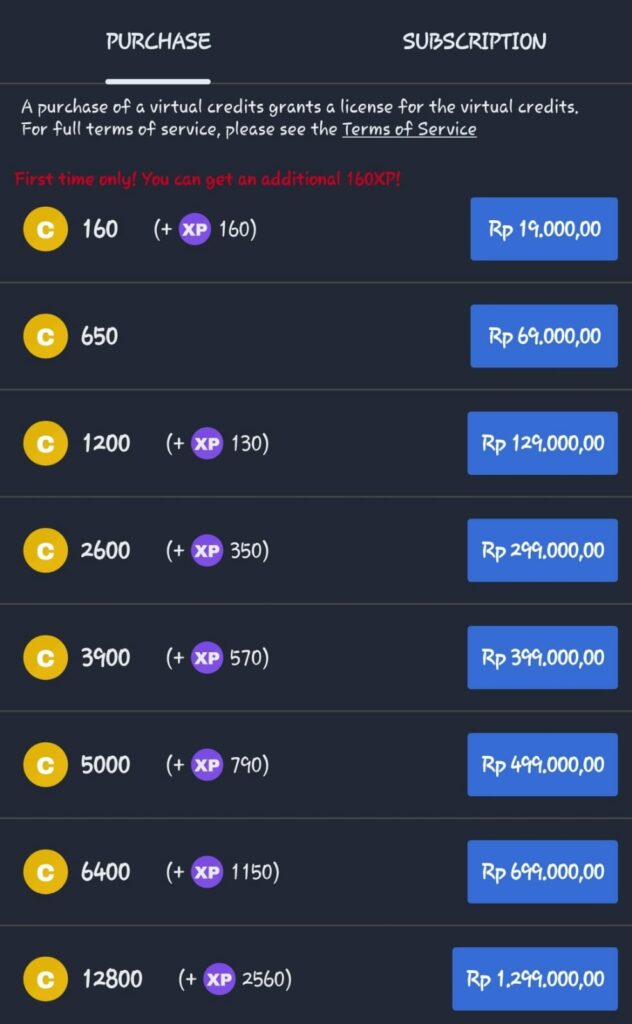Choose the Rp 399.000,00 credit pack
Image resolution: width=632 pixels, height=1024 pixels.
[542, 657]
